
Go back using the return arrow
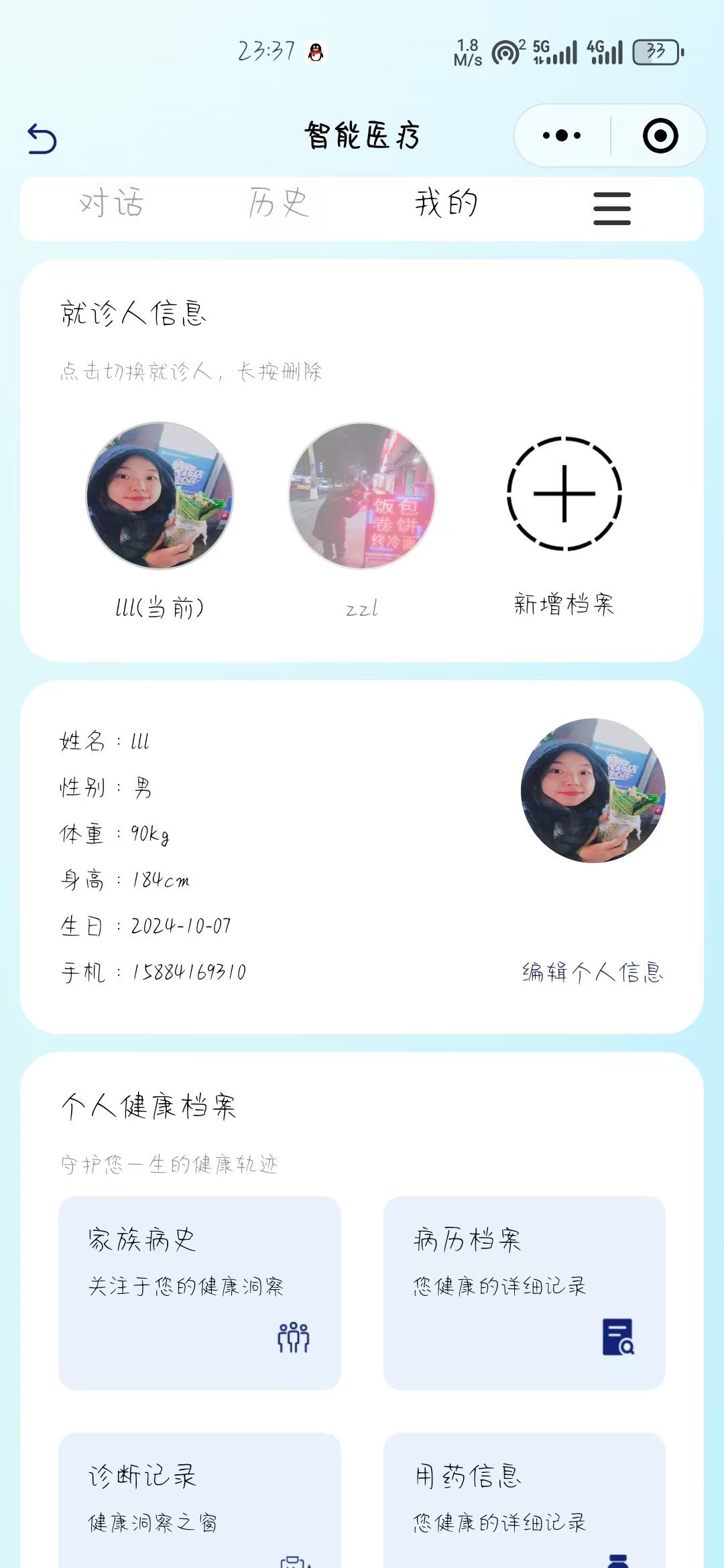tap(42, 139)
